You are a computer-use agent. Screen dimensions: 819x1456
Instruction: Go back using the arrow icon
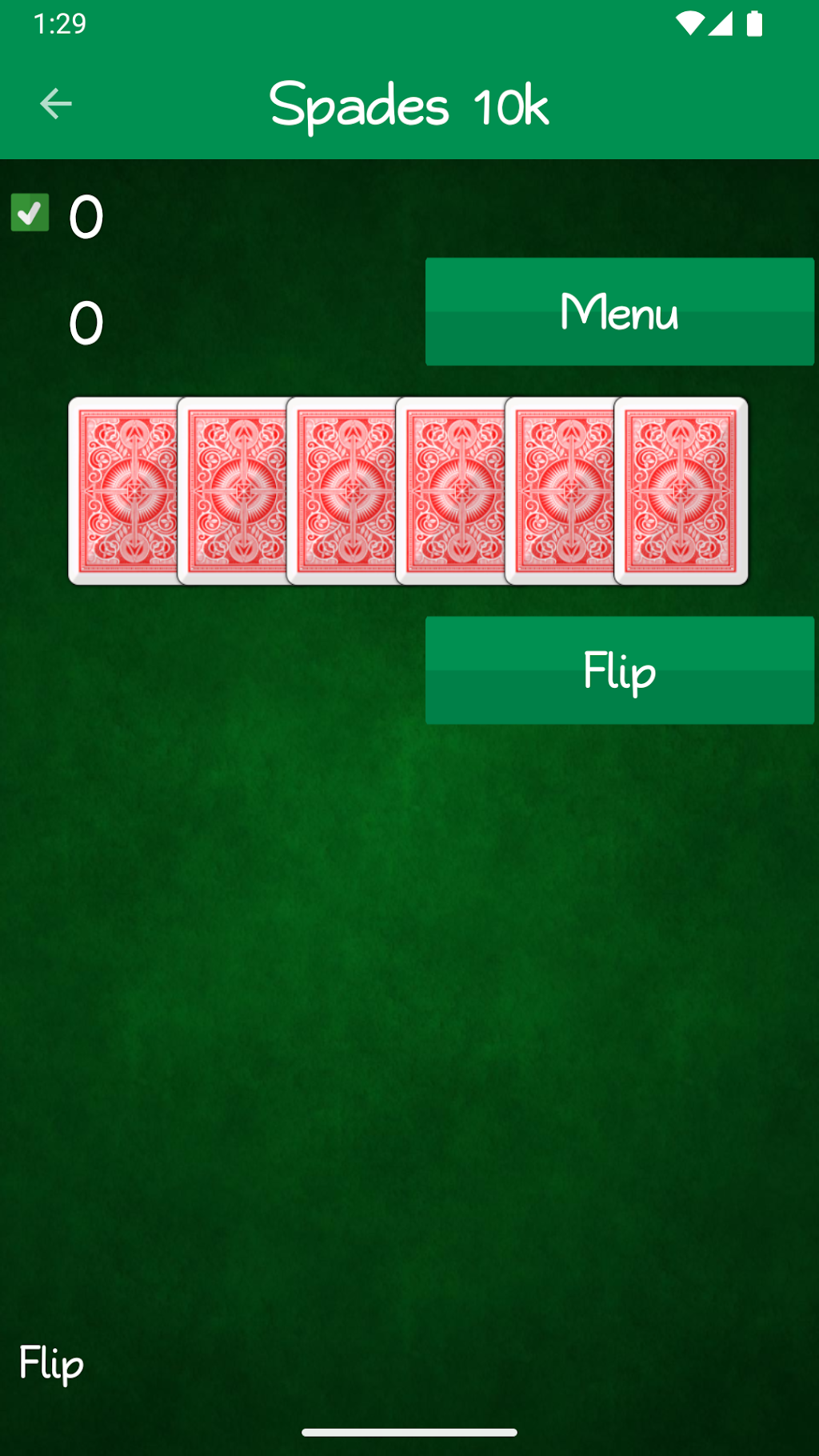(x=56, y=104)
